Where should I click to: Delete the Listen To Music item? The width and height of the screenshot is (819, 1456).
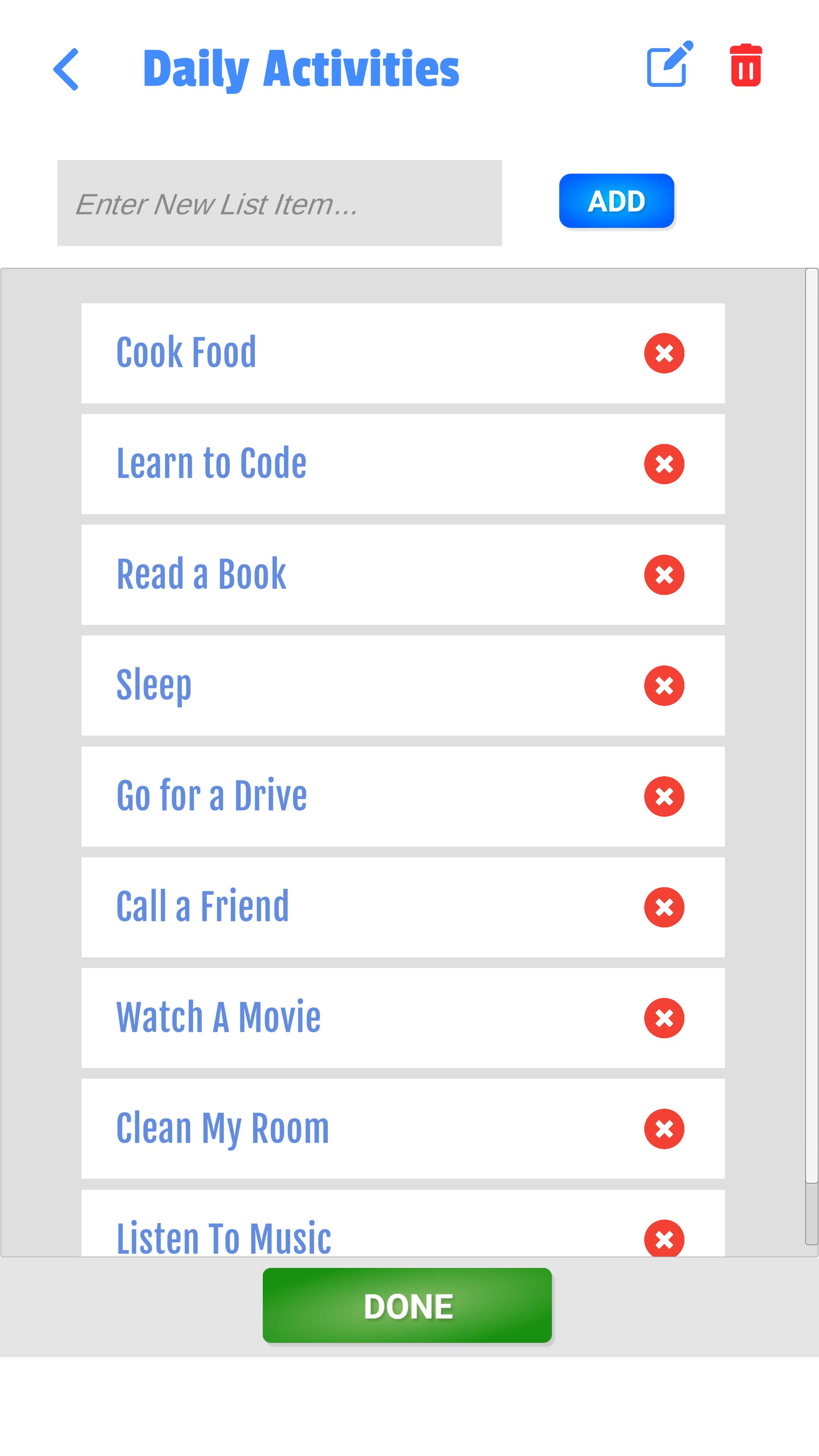[x=664, y=1238]
